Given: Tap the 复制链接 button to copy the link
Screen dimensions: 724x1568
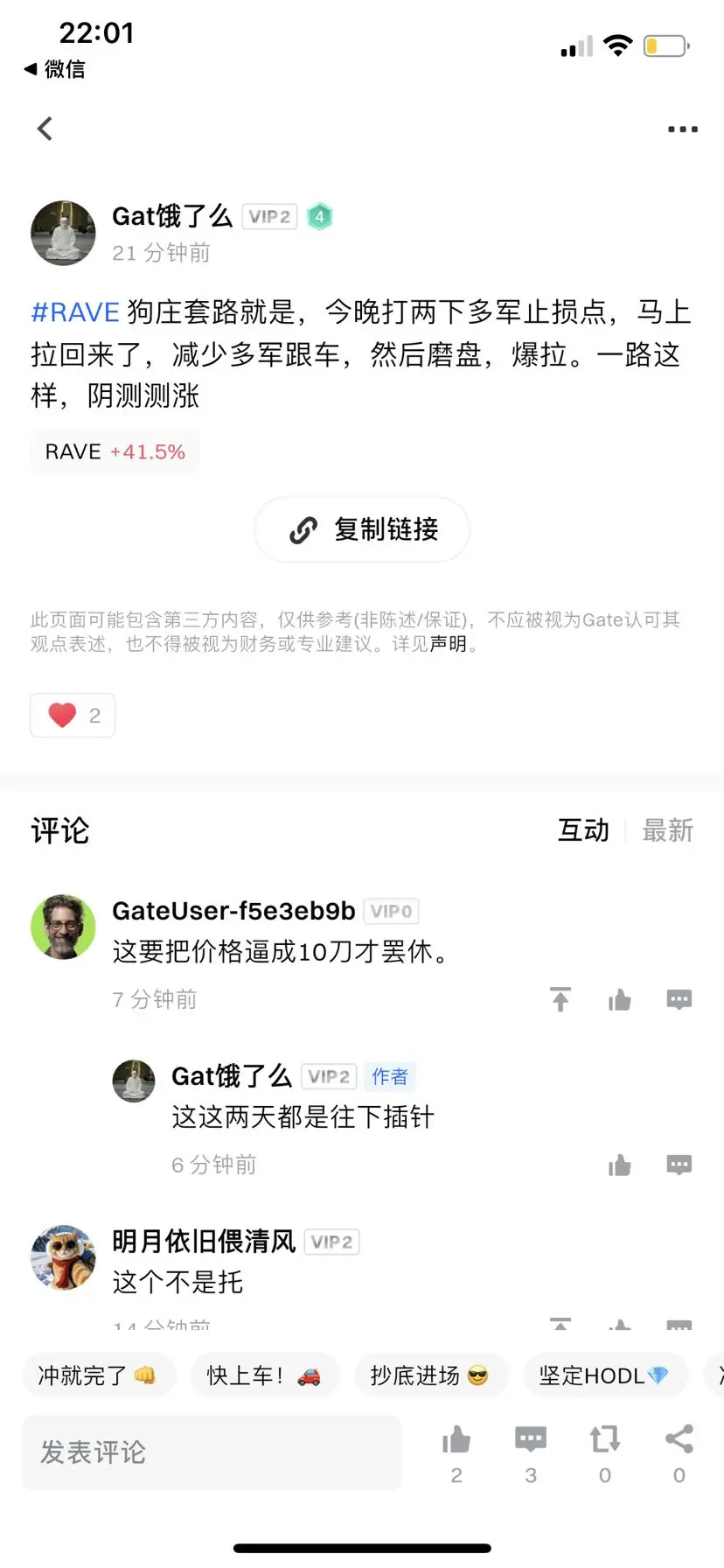Looking at the screenshot, I should click(x=361, y=529).
